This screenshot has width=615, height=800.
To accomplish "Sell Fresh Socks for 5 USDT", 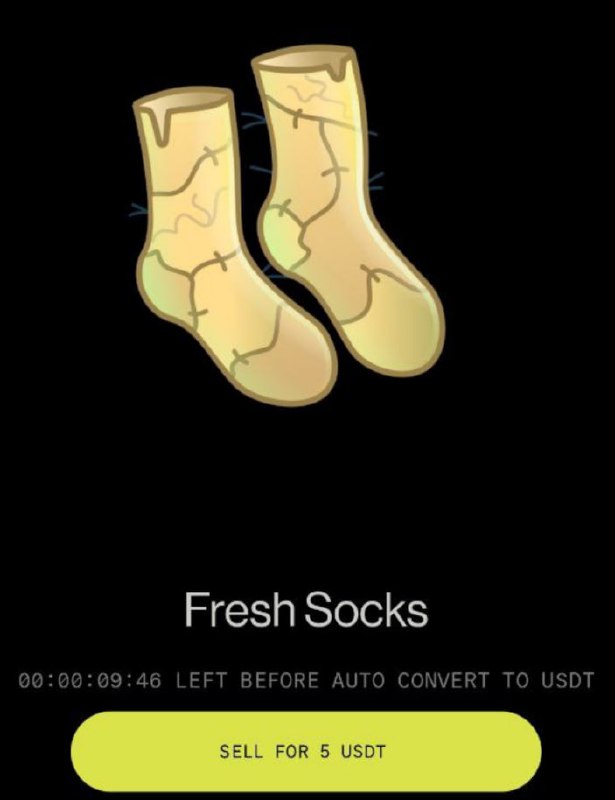I will tap(304, 751).
